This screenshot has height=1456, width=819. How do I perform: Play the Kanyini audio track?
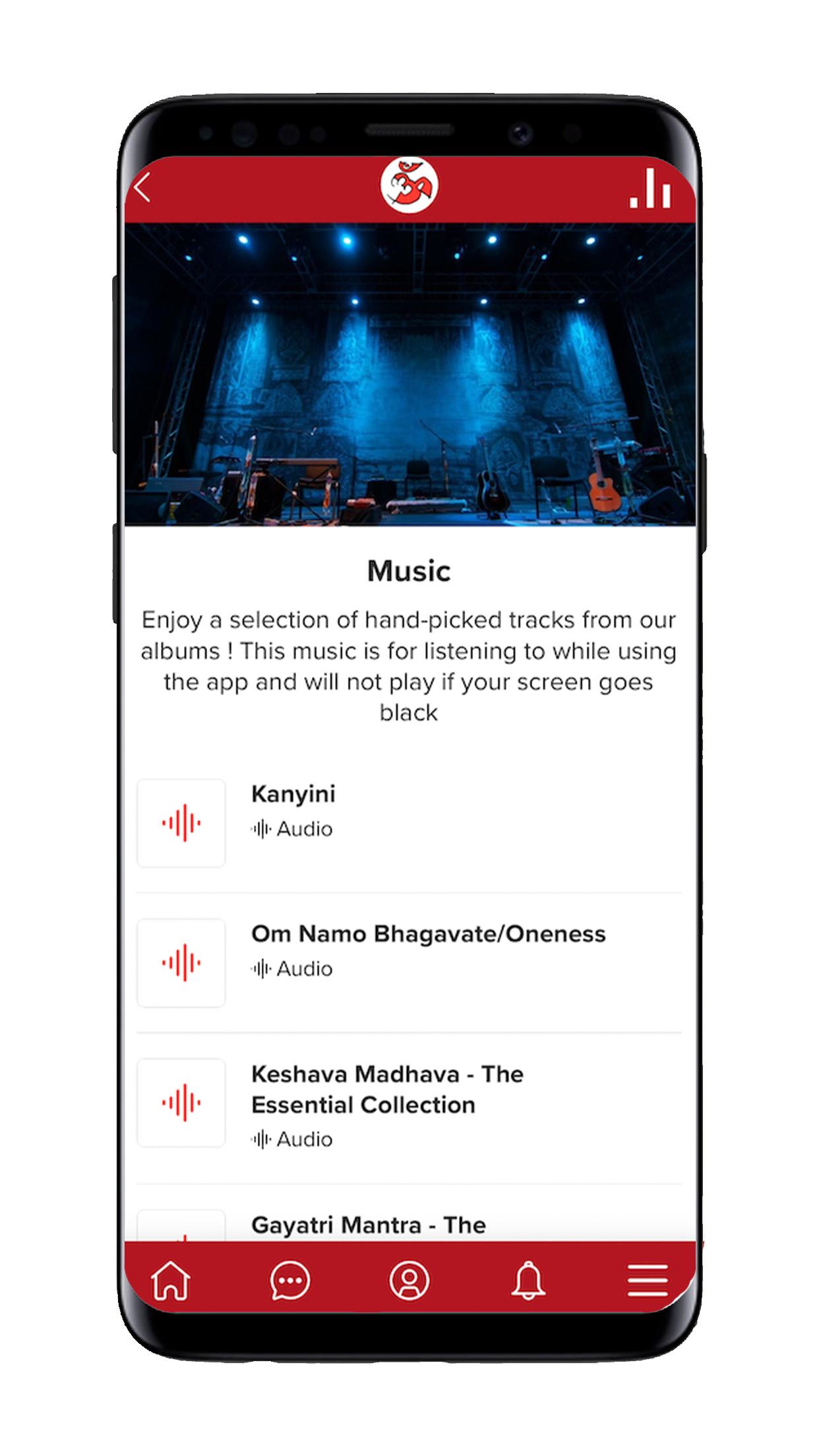[x=409, y=823]
